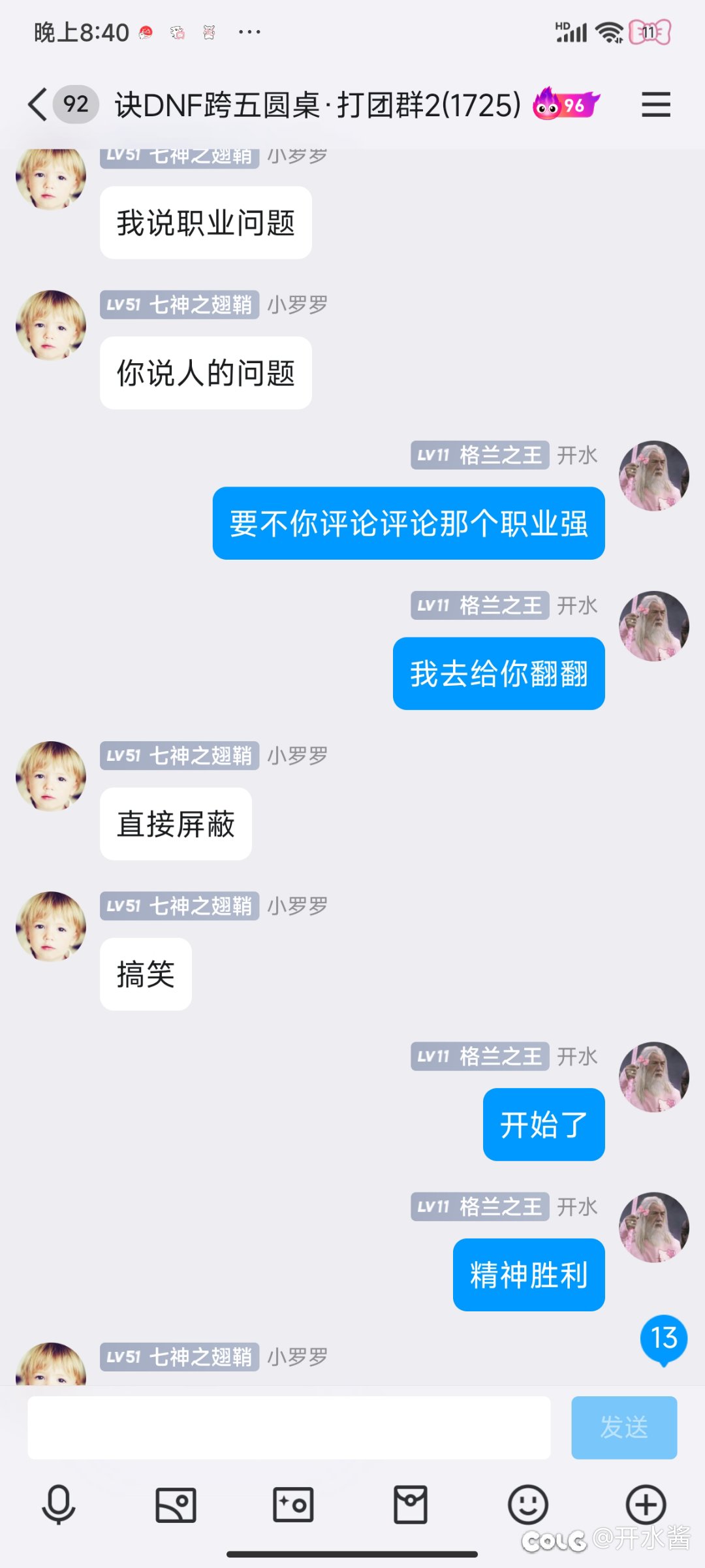Tap the message input field
Screen dimensions: 705x1568
289,1428
